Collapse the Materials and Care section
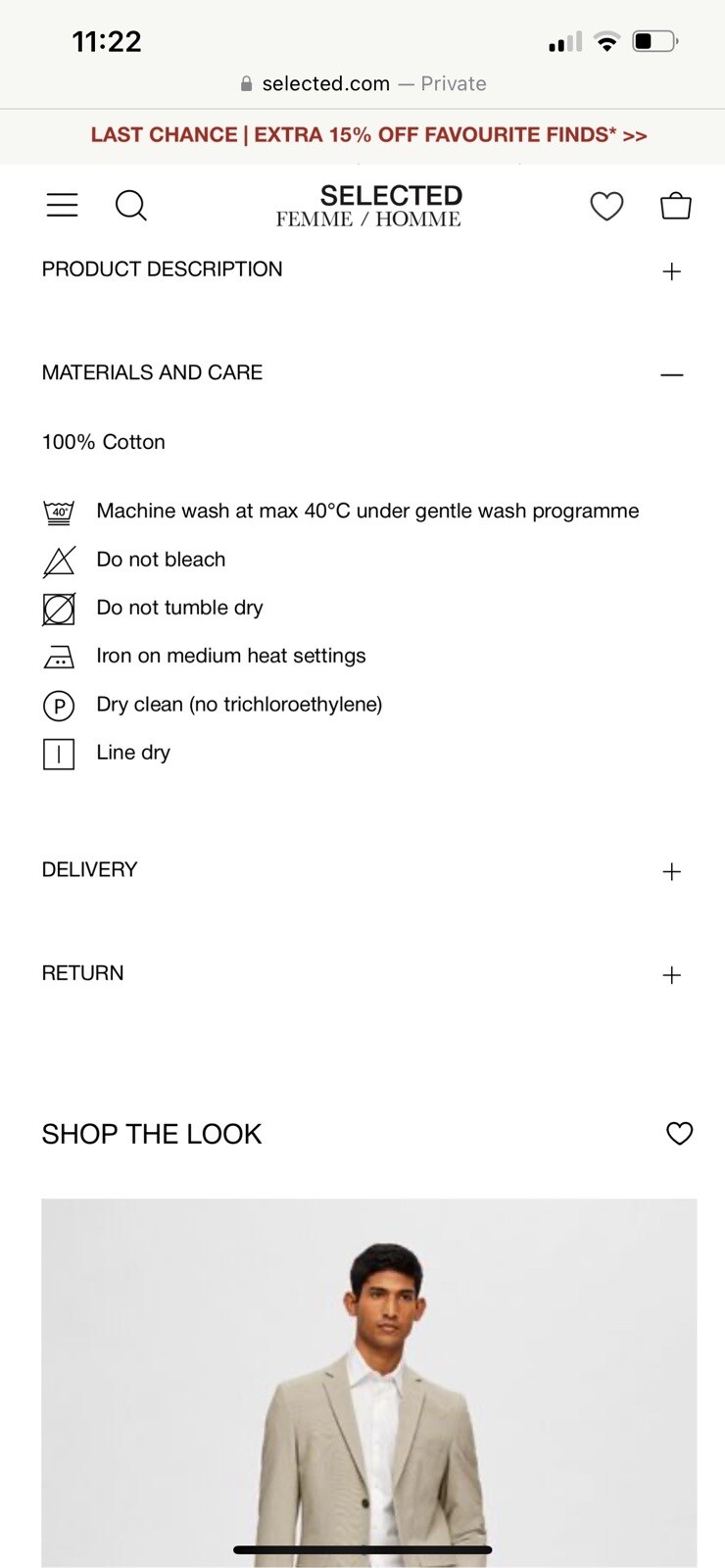The height and width of the screenshot is (1568, 725). (x=671, y=374)
